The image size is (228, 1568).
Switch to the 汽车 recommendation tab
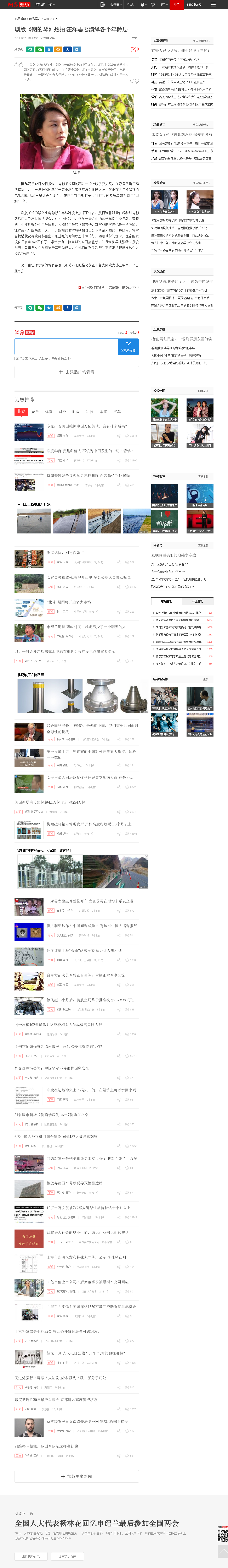pos(117,412)
